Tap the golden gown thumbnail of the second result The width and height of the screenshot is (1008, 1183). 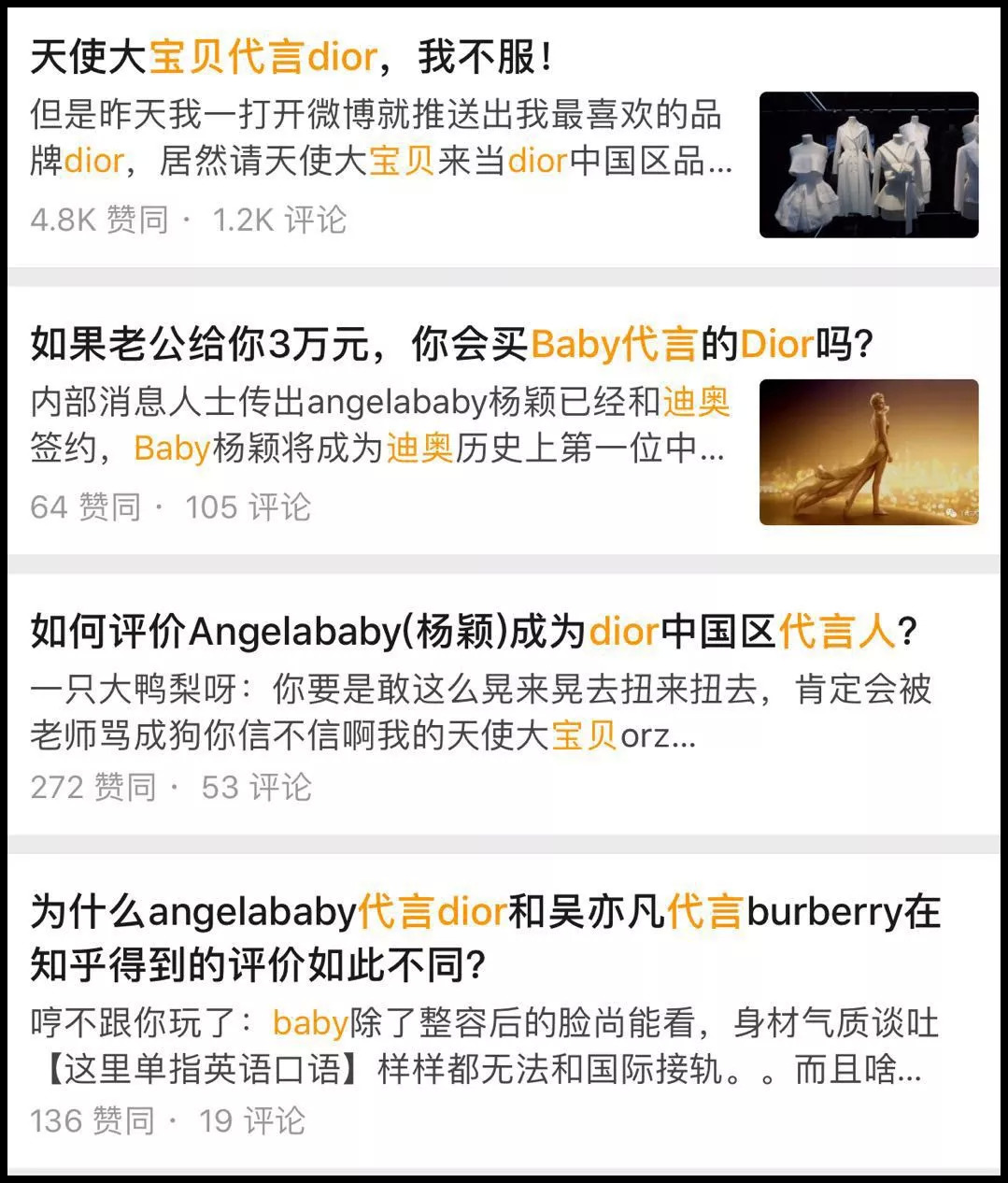[868, 452]
